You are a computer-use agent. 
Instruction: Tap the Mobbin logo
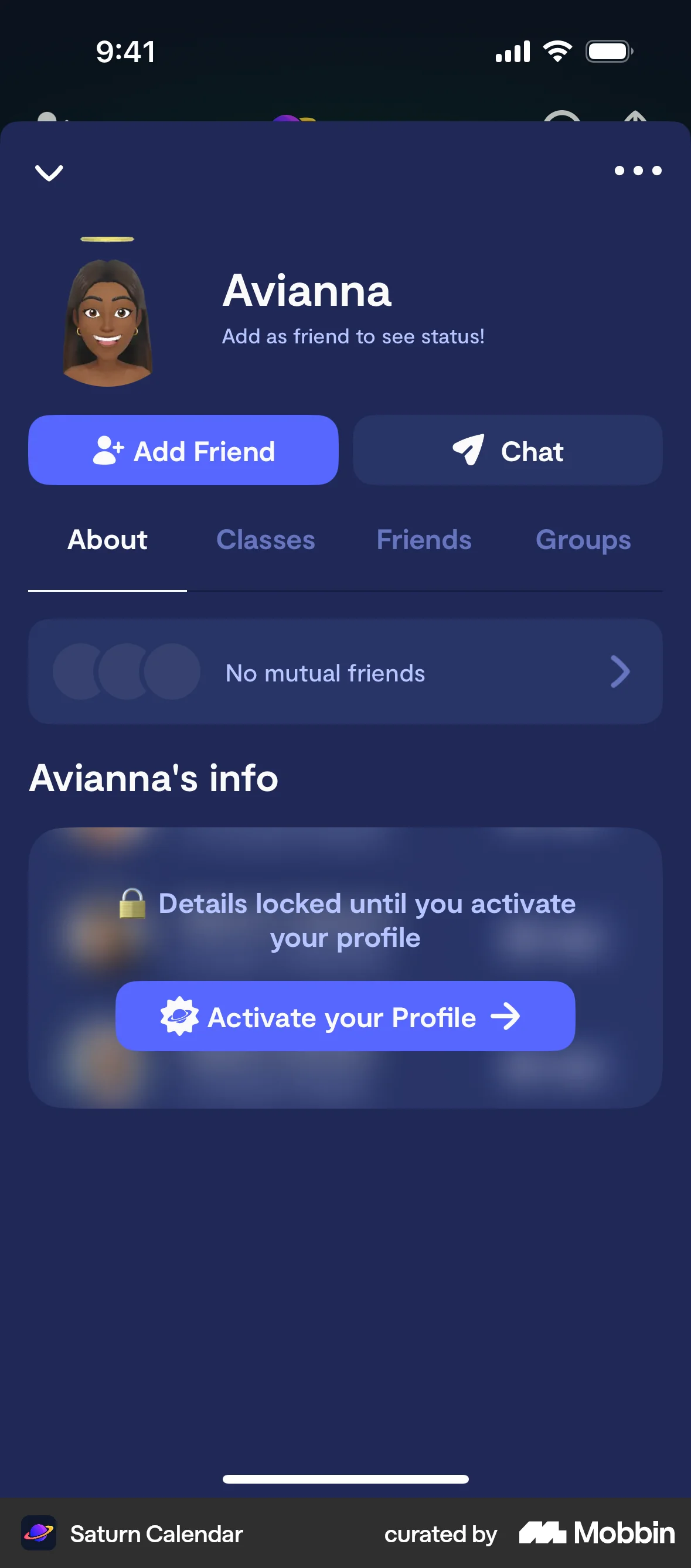tap(594, 1533)
